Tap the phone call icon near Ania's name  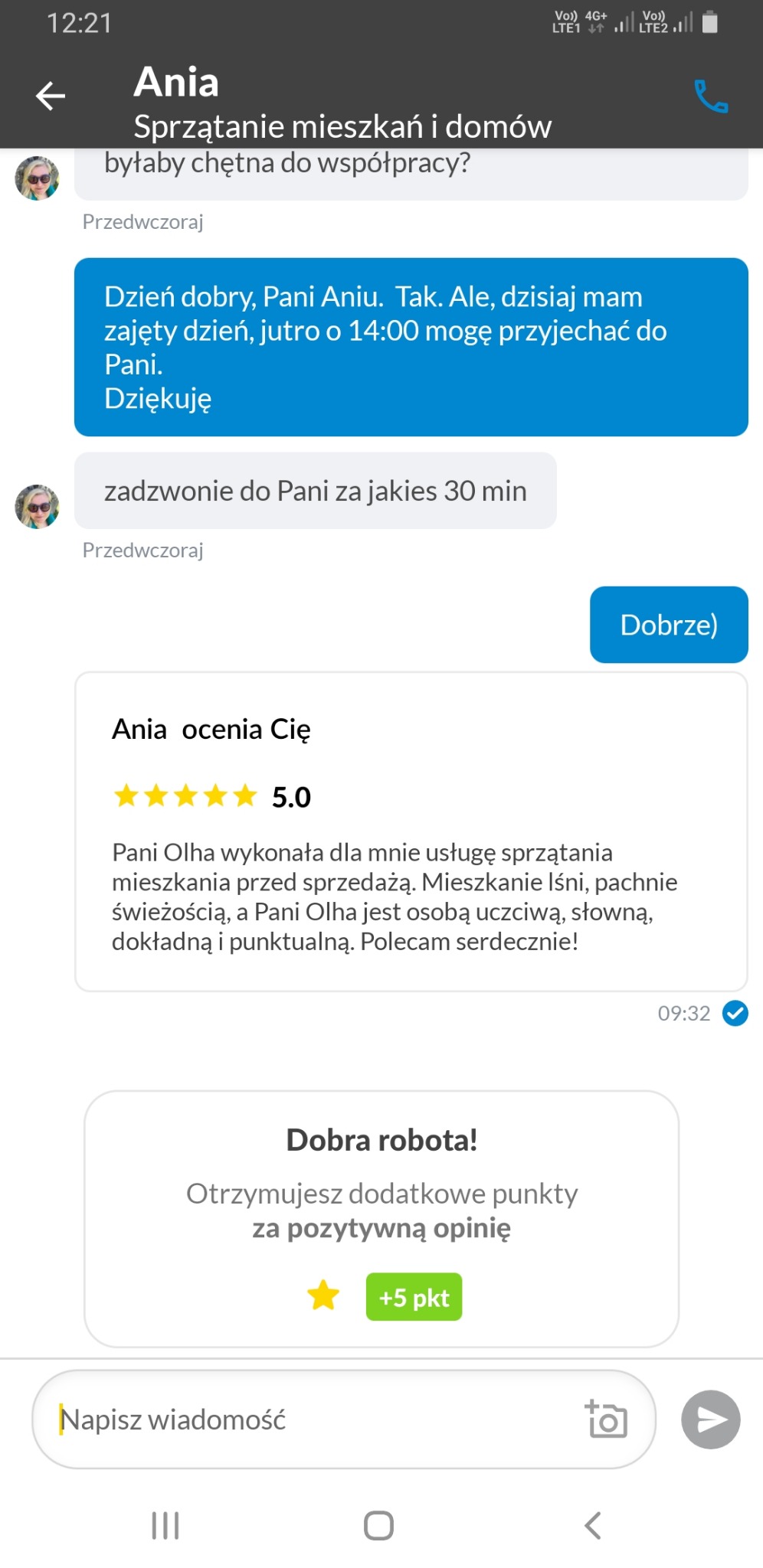[x=710, y=96]
